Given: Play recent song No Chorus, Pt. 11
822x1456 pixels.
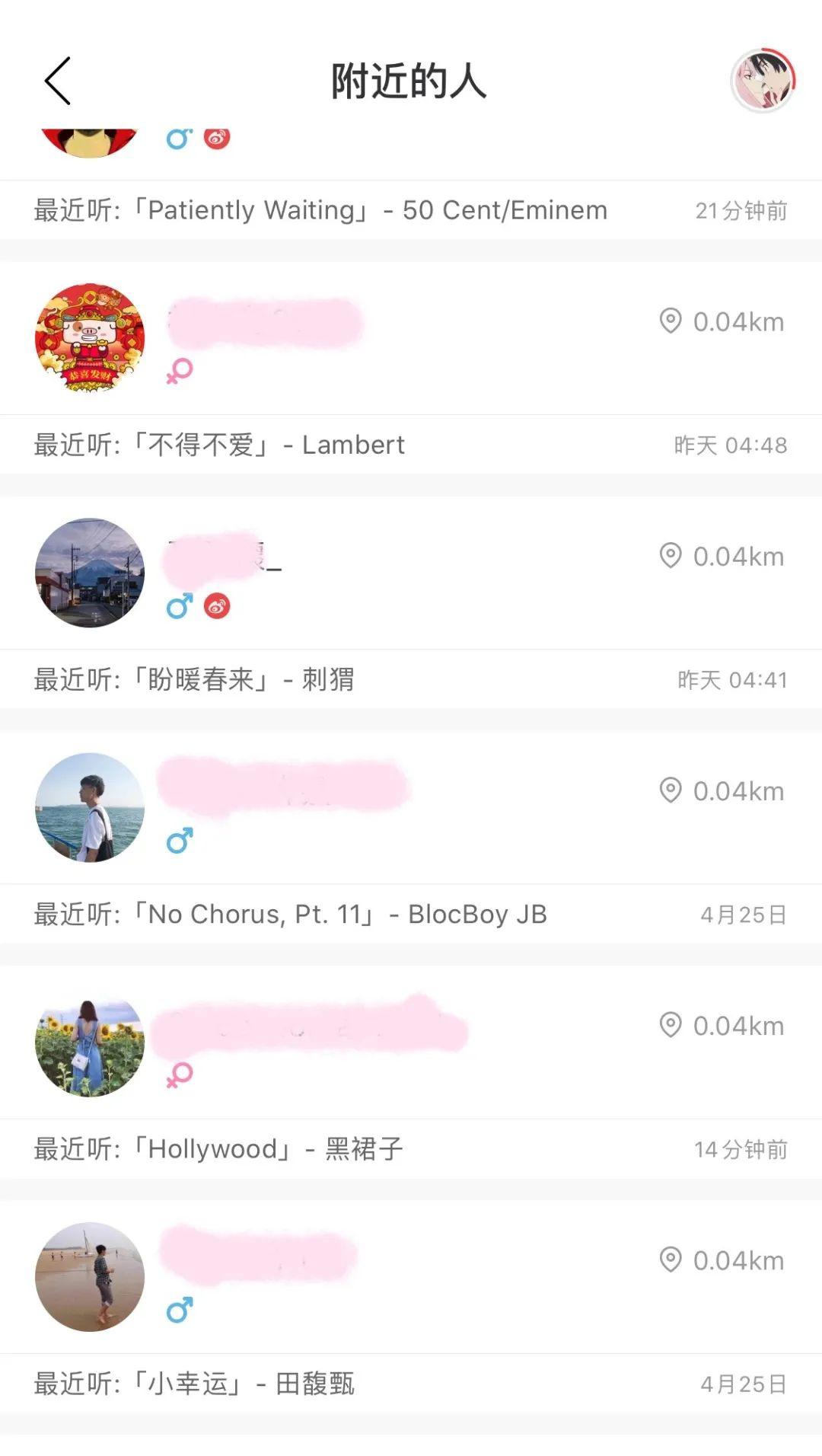Looking at the screenshot, I should click(x=290, y=914).
